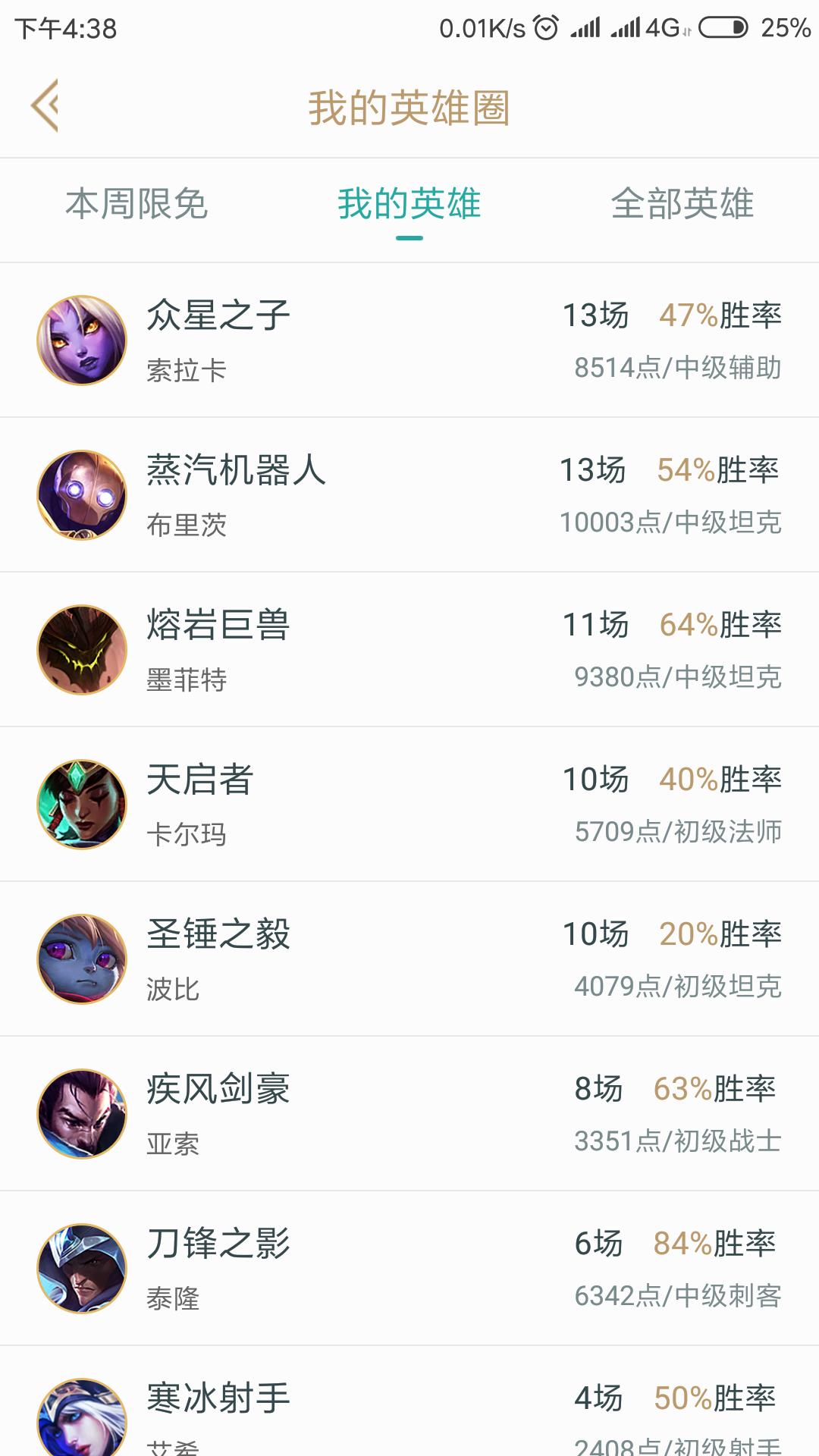Switch to the 全部英雄 tab
Viewport: 819px width, 1456px height.
tap(682, 204)
